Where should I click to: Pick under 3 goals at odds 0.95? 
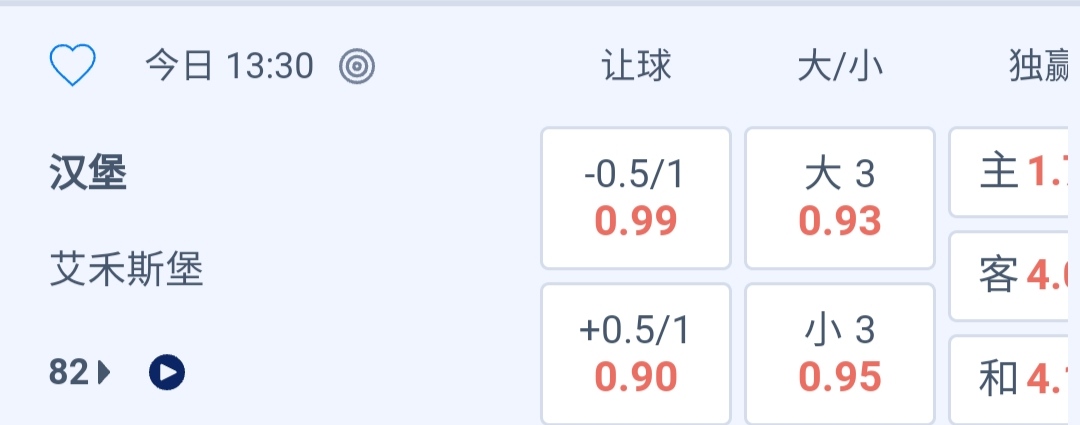coord(840,353)
